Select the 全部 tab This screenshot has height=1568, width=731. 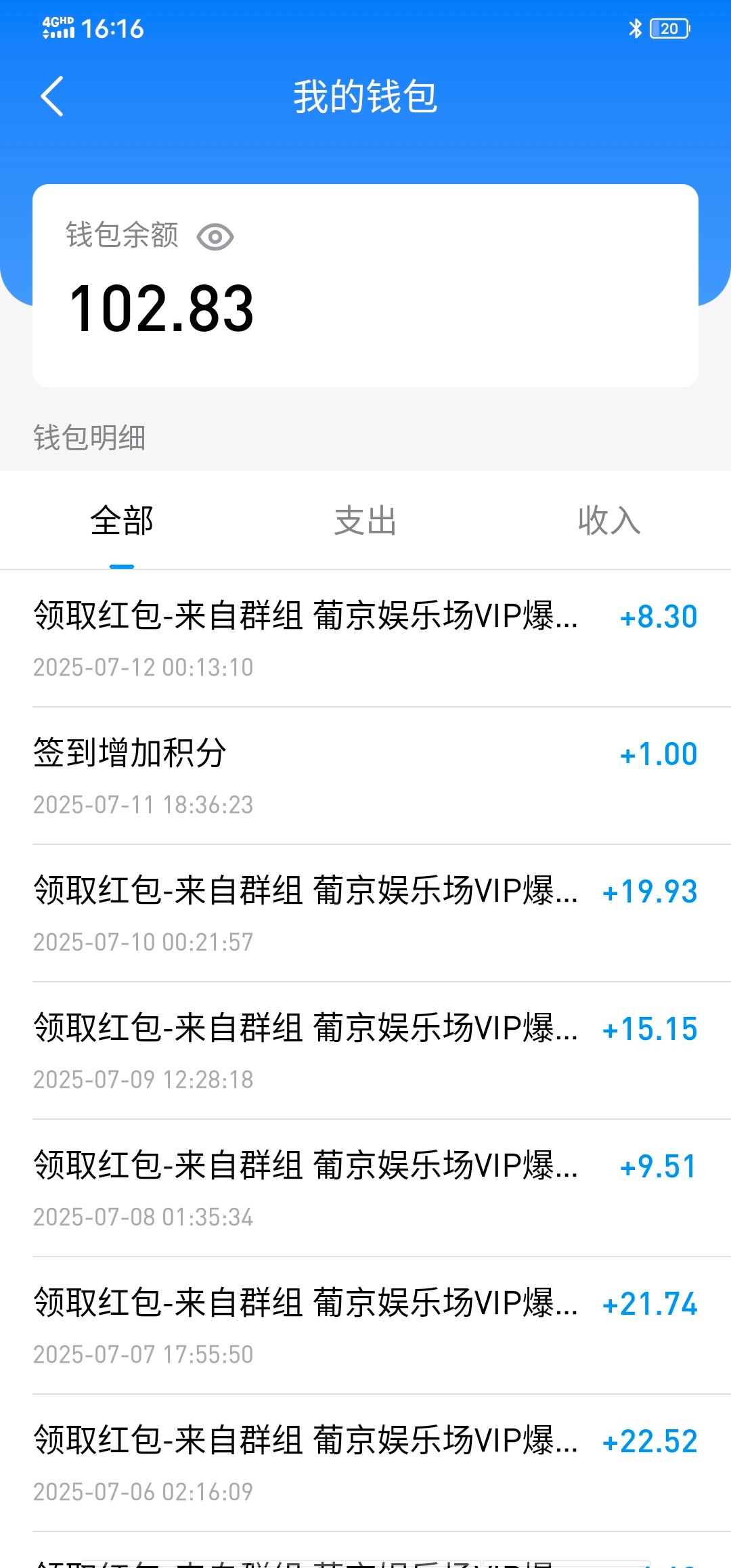pos(122,521)
